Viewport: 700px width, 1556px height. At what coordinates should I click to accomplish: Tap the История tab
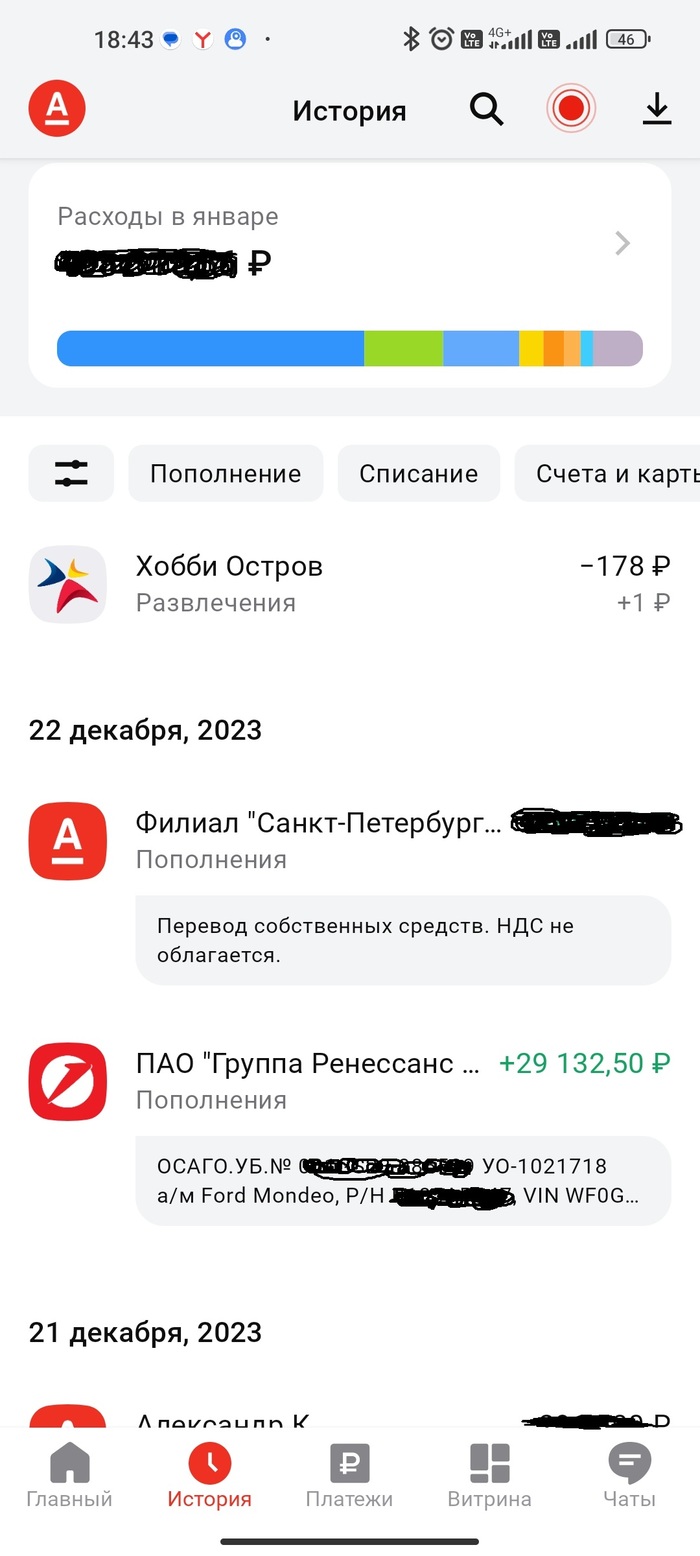coord(209,1476)
